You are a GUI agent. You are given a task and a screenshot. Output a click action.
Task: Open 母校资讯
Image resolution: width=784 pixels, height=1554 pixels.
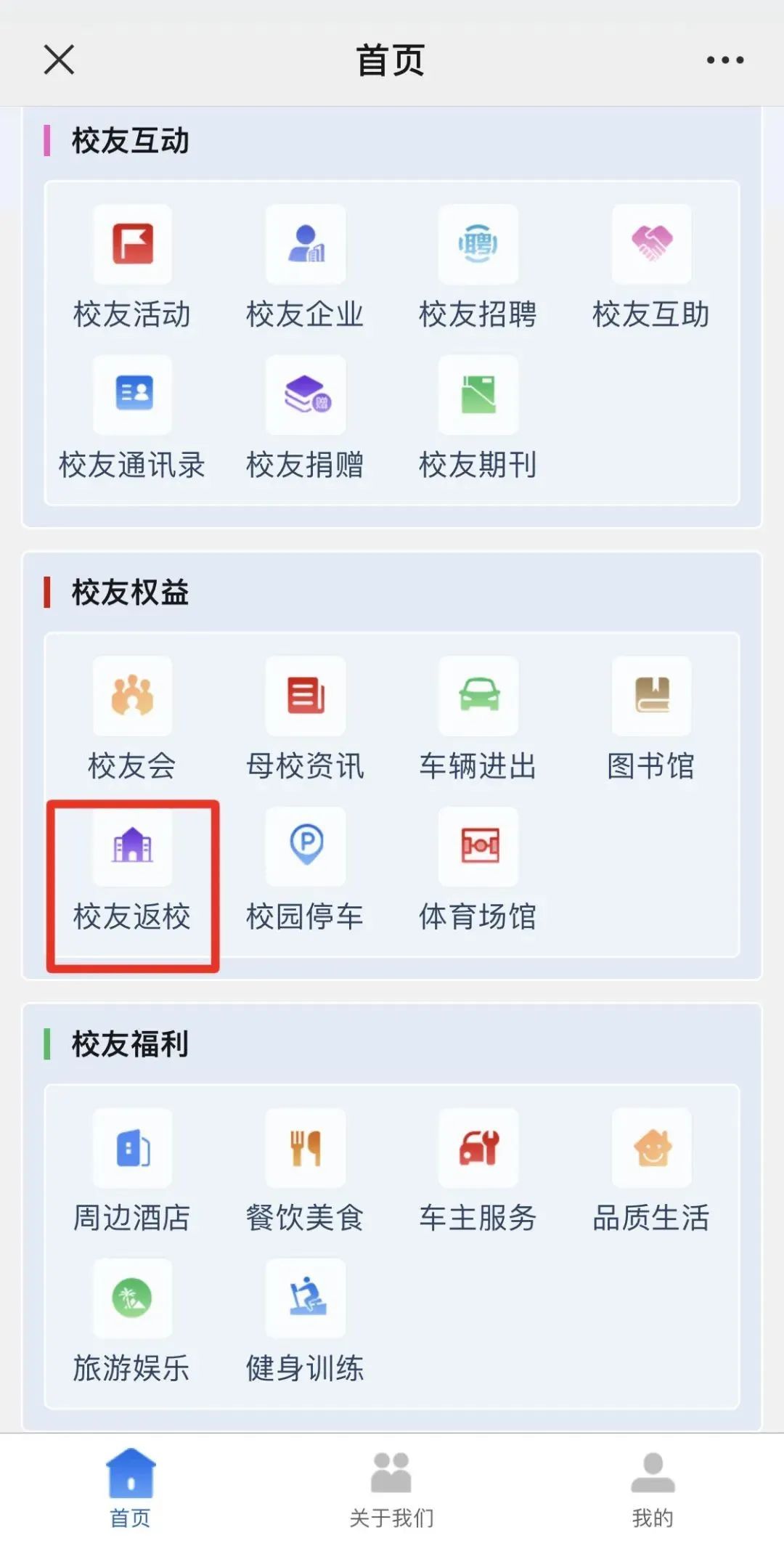click(x=305, y=720)
